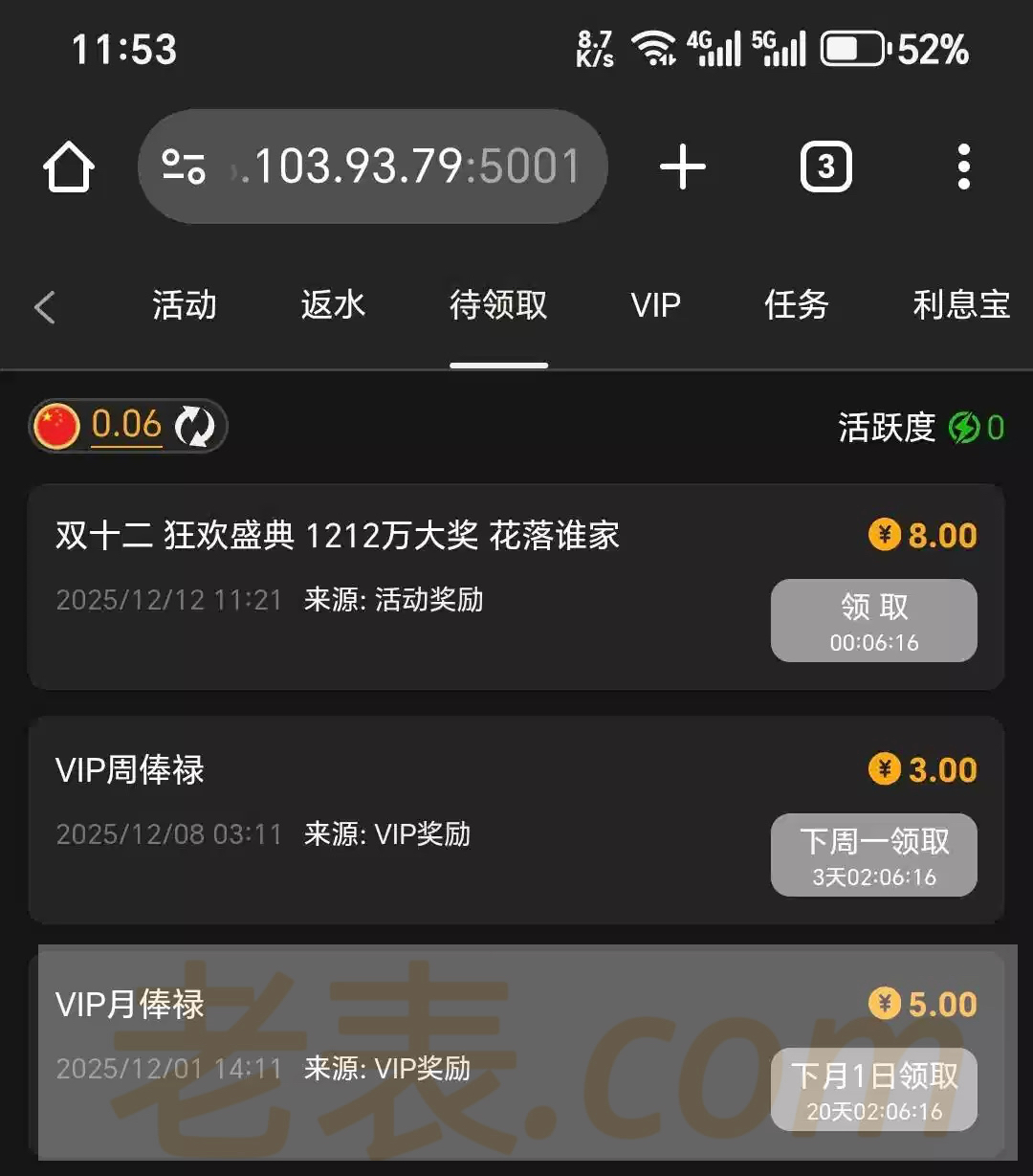Open the VIP tab
Screen dimensions: 1033x1176
pos(655,305)
